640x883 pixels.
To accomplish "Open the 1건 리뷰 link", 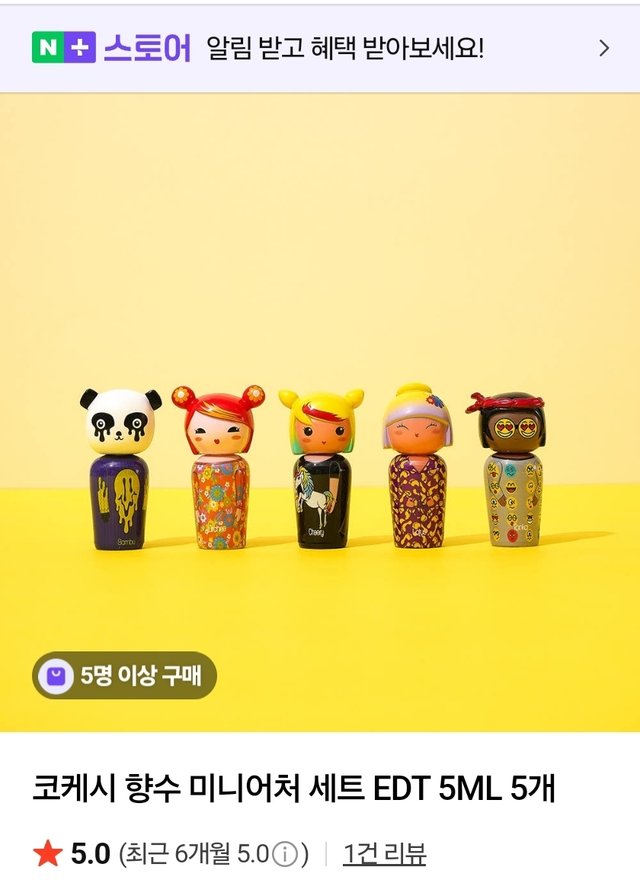I will tap(384, 854).
